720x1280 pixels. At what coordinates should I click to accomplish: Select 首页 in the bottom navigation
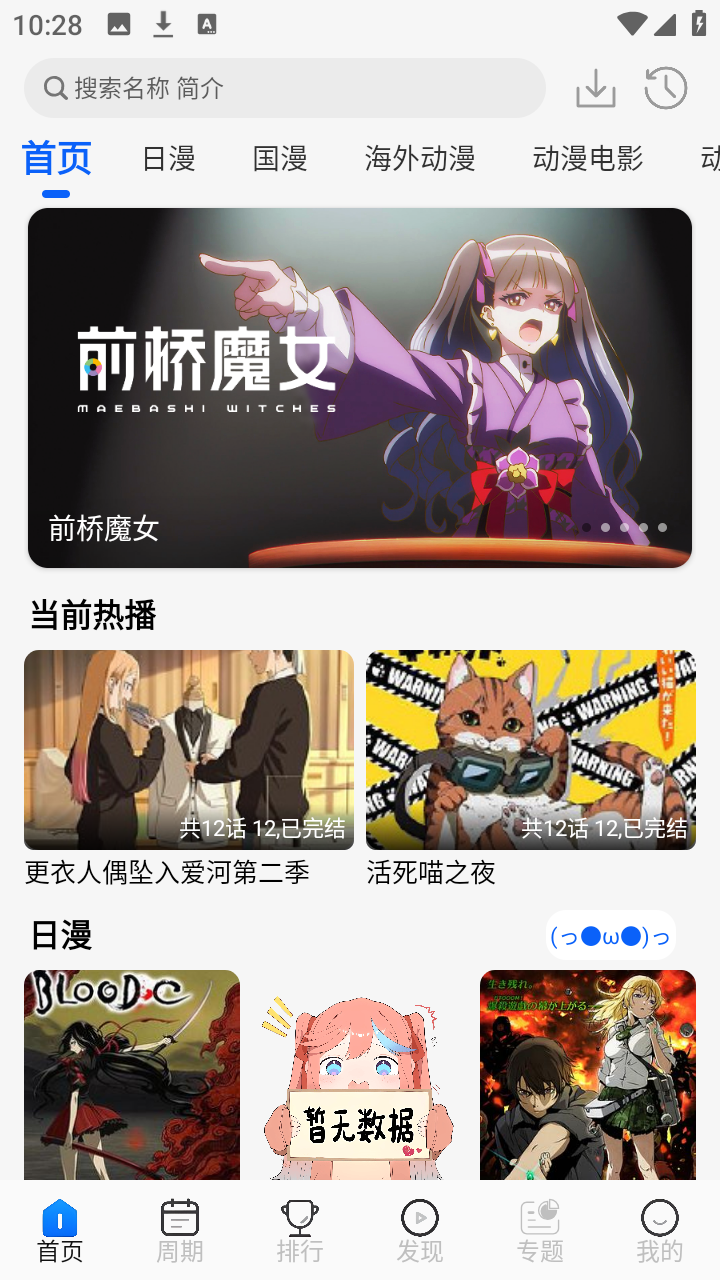coord(60,1232)
